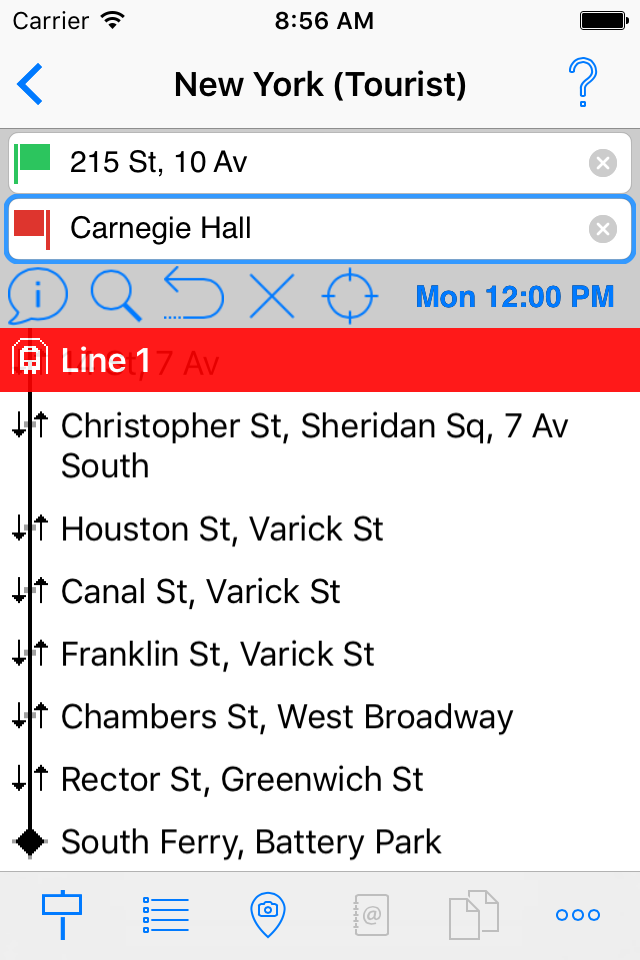Select the Christopher St, Sheridan Sq stop
This screenshot has height=960, width=640.
tap(314, 446)
